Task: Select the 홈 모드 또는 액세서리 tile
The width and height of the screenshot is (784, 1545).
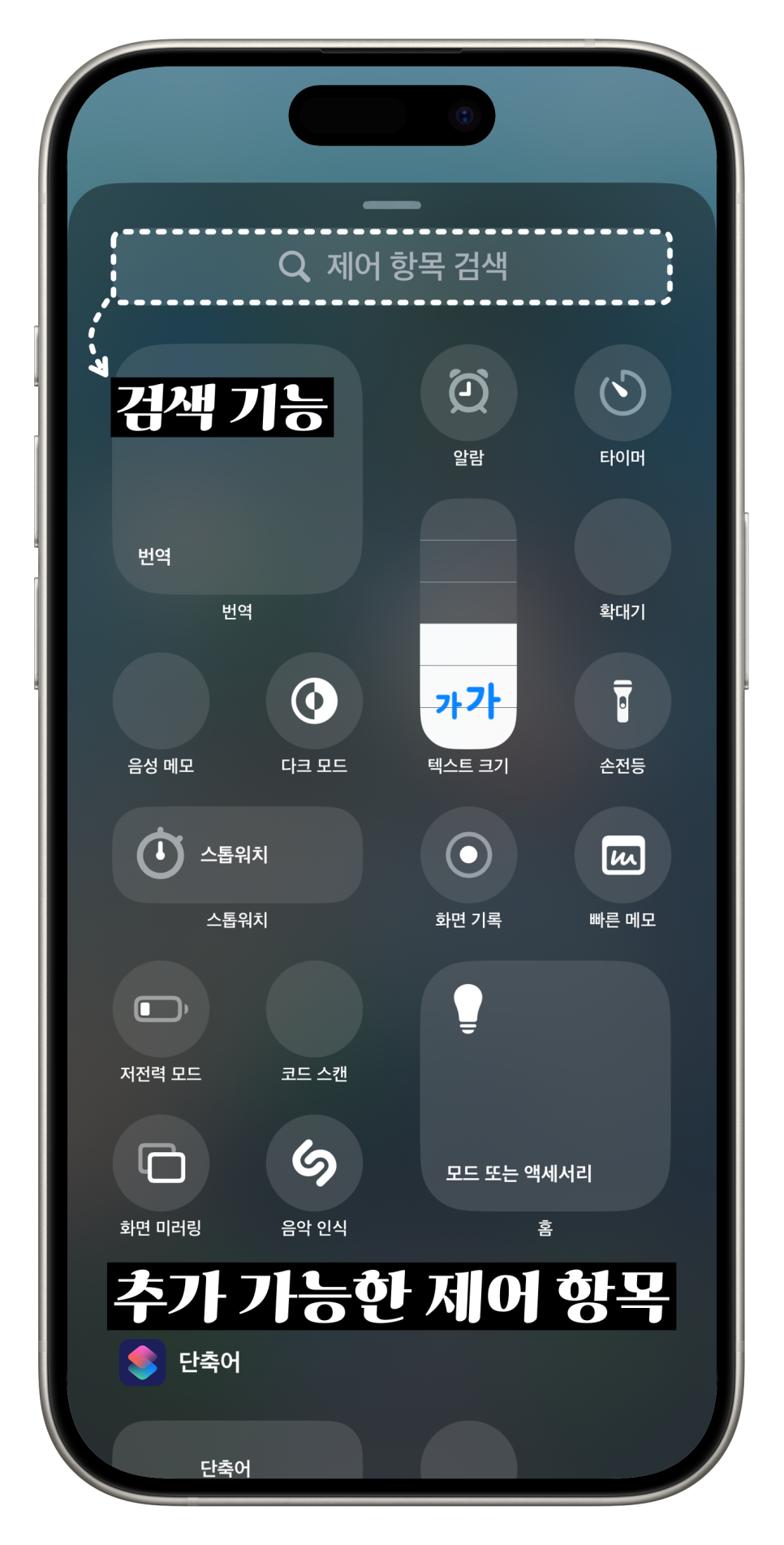Action: coord(545,1086)
